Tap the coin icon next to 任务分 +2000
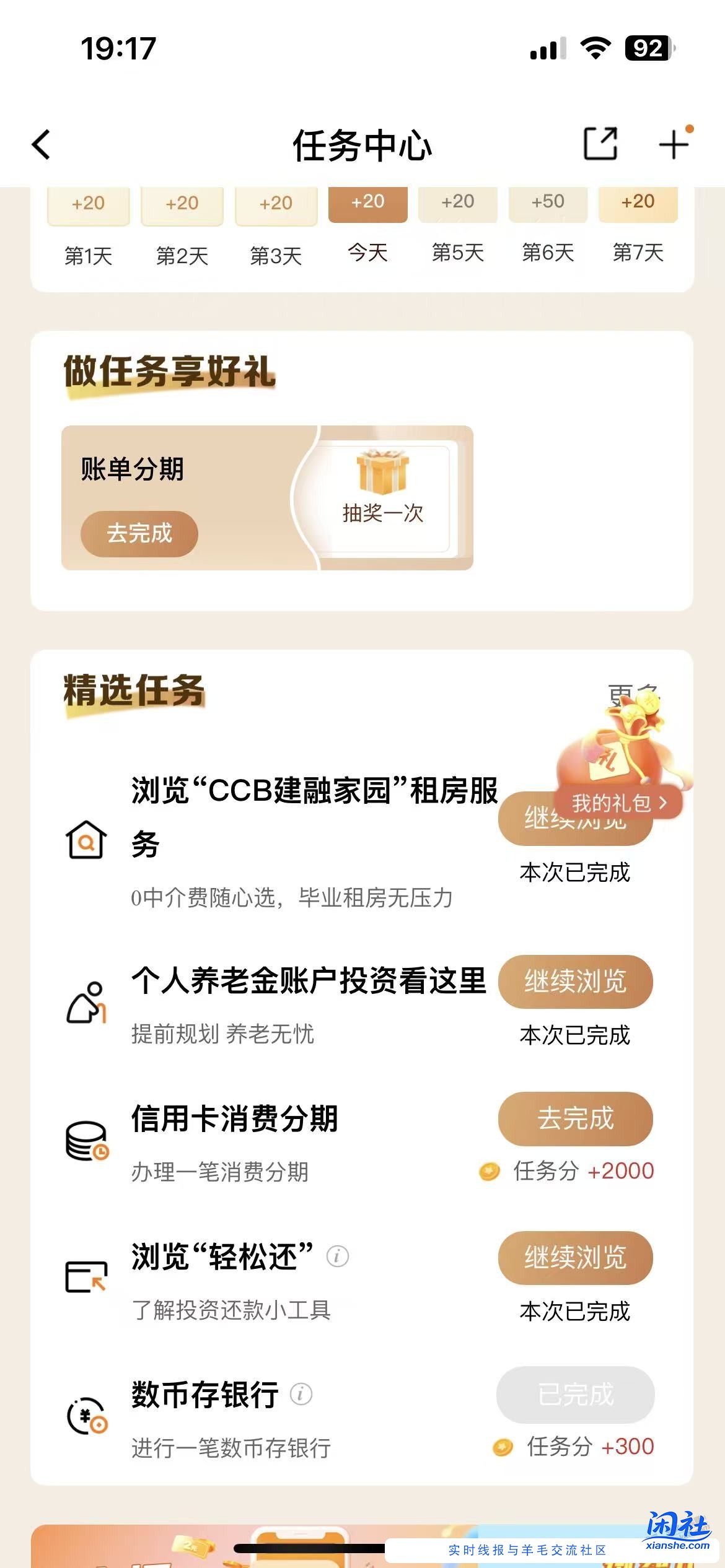This screenshot has width=725, height=1568. 489,1172
